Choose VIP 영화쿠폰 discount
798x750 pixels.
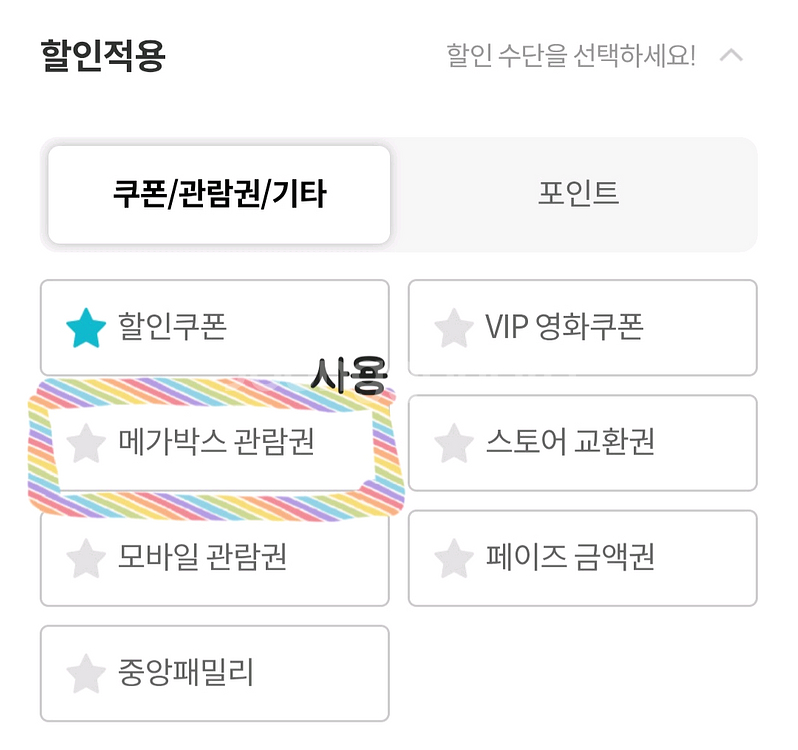click(582, 328)
